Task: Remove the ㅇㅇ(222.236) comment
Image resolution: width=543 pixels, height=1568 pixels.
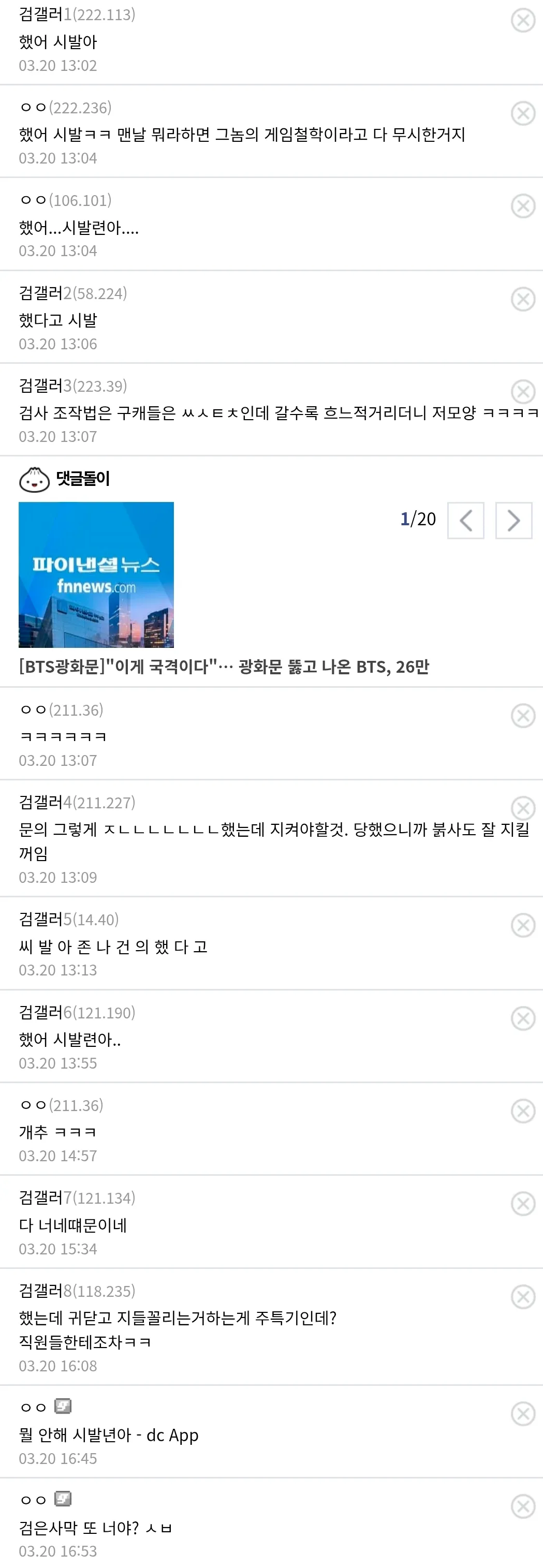Action: point(523,113)
